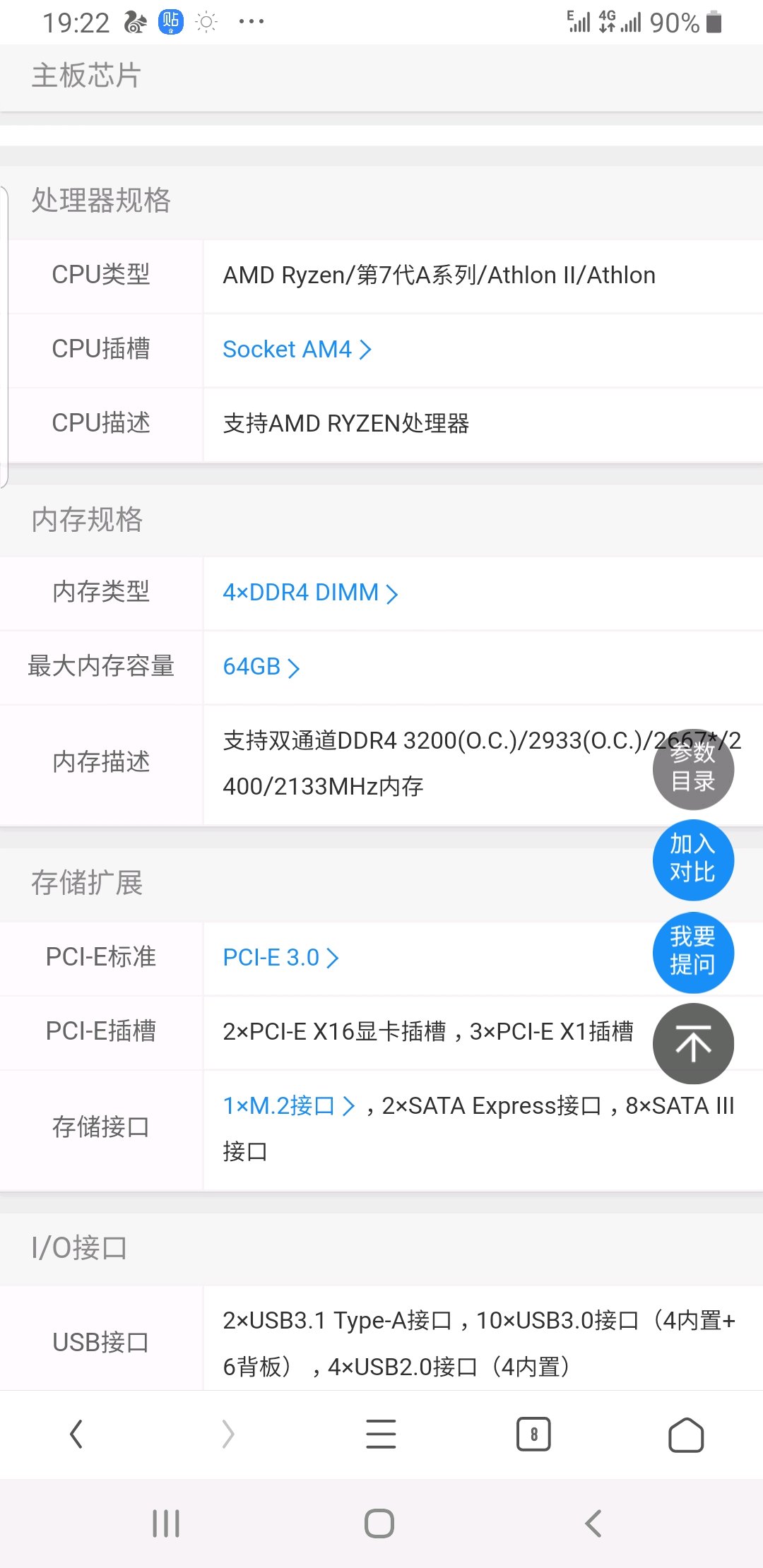Open the browser tabs switcher showing 8
The height and width of the screenshot is (1568, 763).
pyautogui.click(x=533, y=1435)
